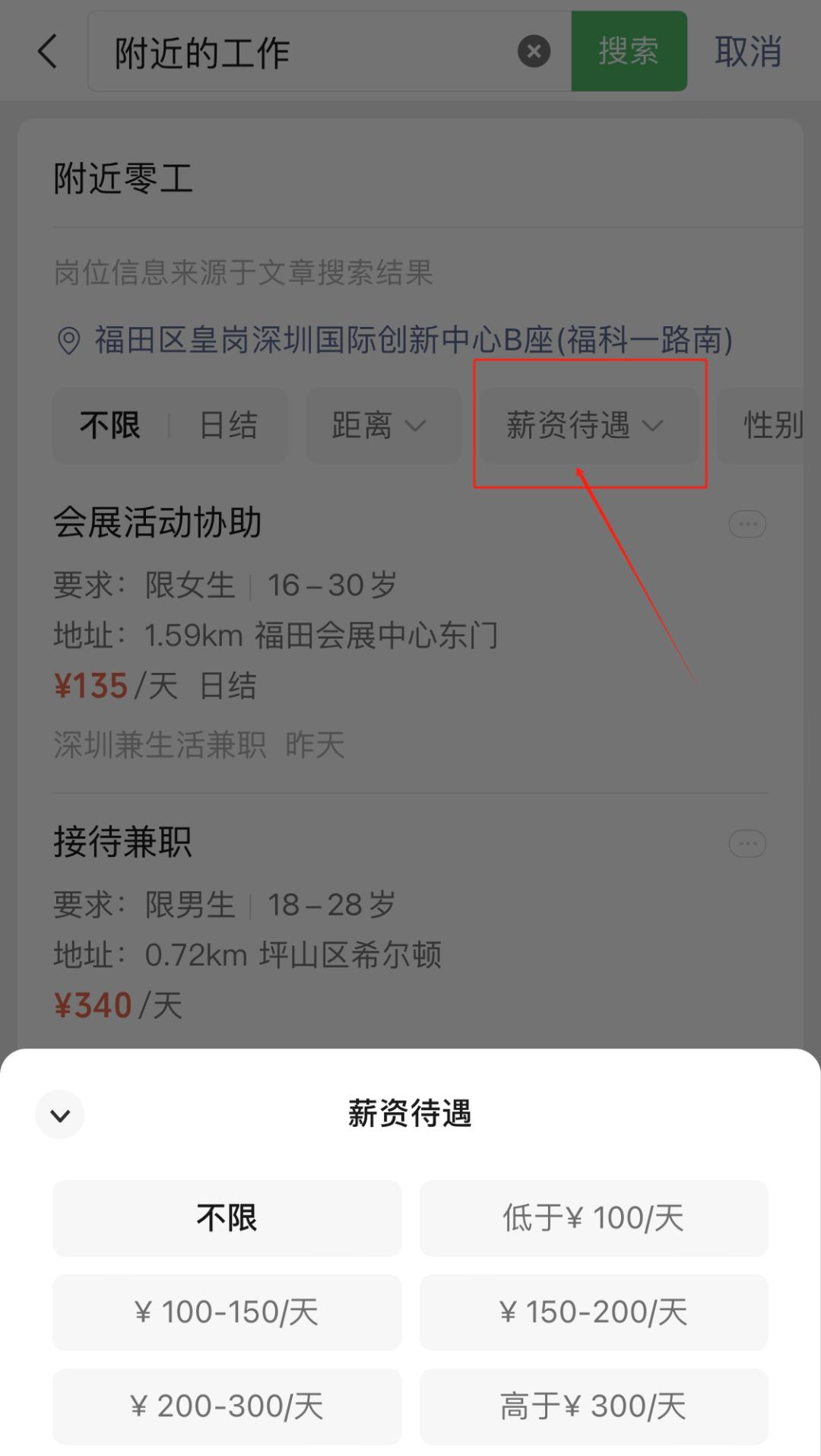This screenshot has width=821, height=1456.
Task: Cancel the search with 取消
Action: point(748,52)
